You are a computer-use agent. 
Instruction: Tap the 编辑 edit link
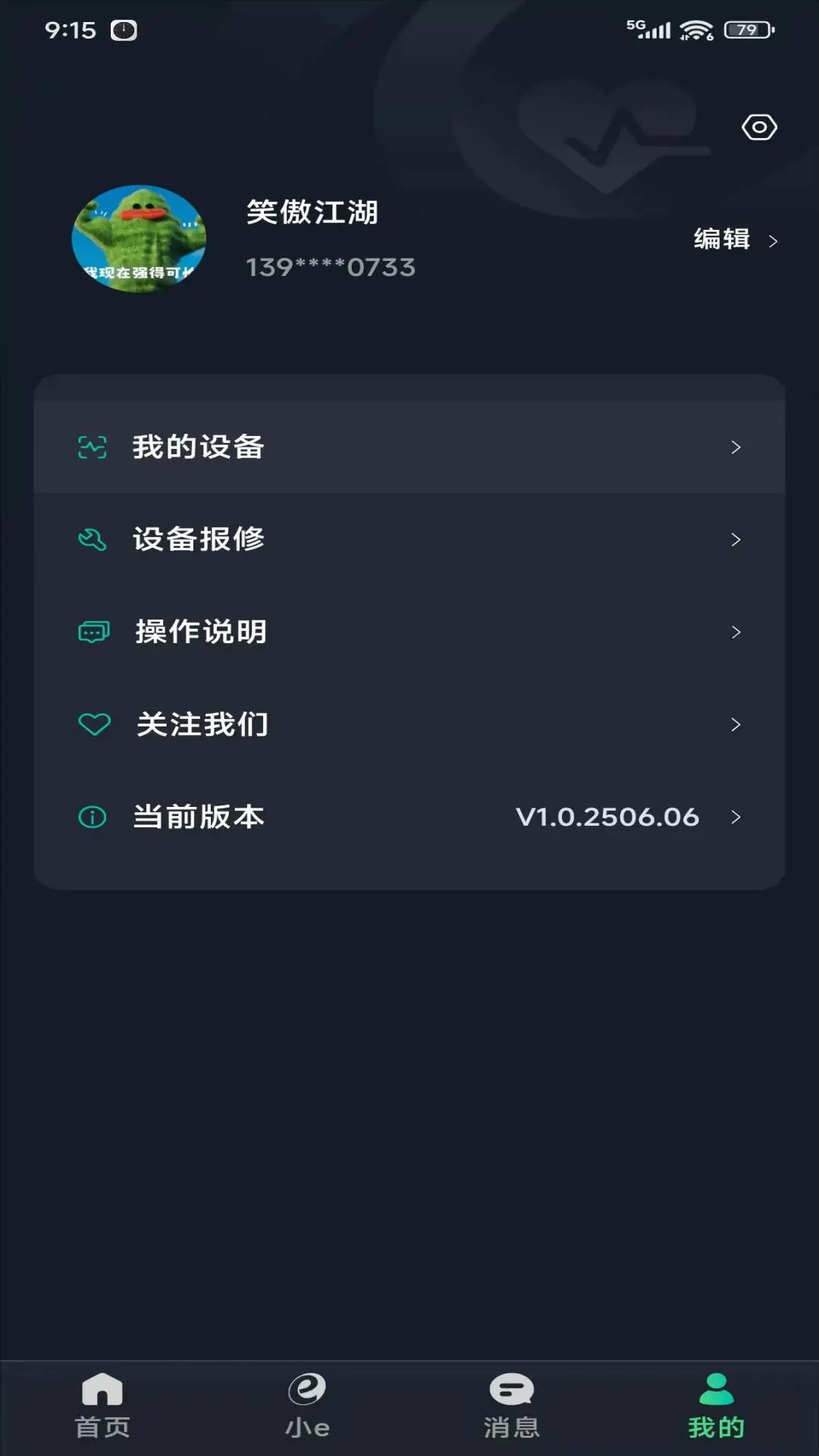(x=721, y=239)
